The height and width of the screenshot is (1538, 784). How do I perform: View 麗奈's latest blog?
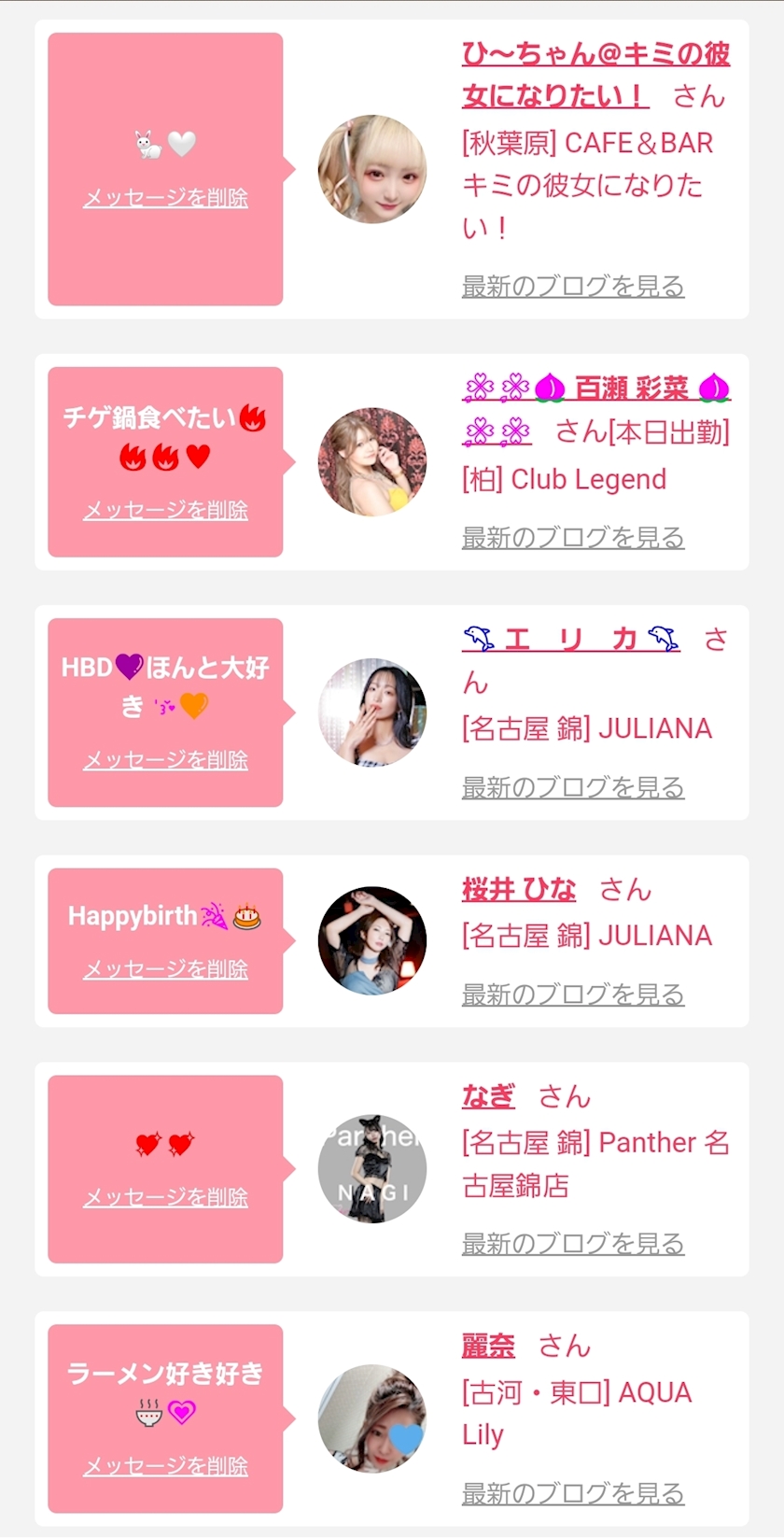point(573,1493)
